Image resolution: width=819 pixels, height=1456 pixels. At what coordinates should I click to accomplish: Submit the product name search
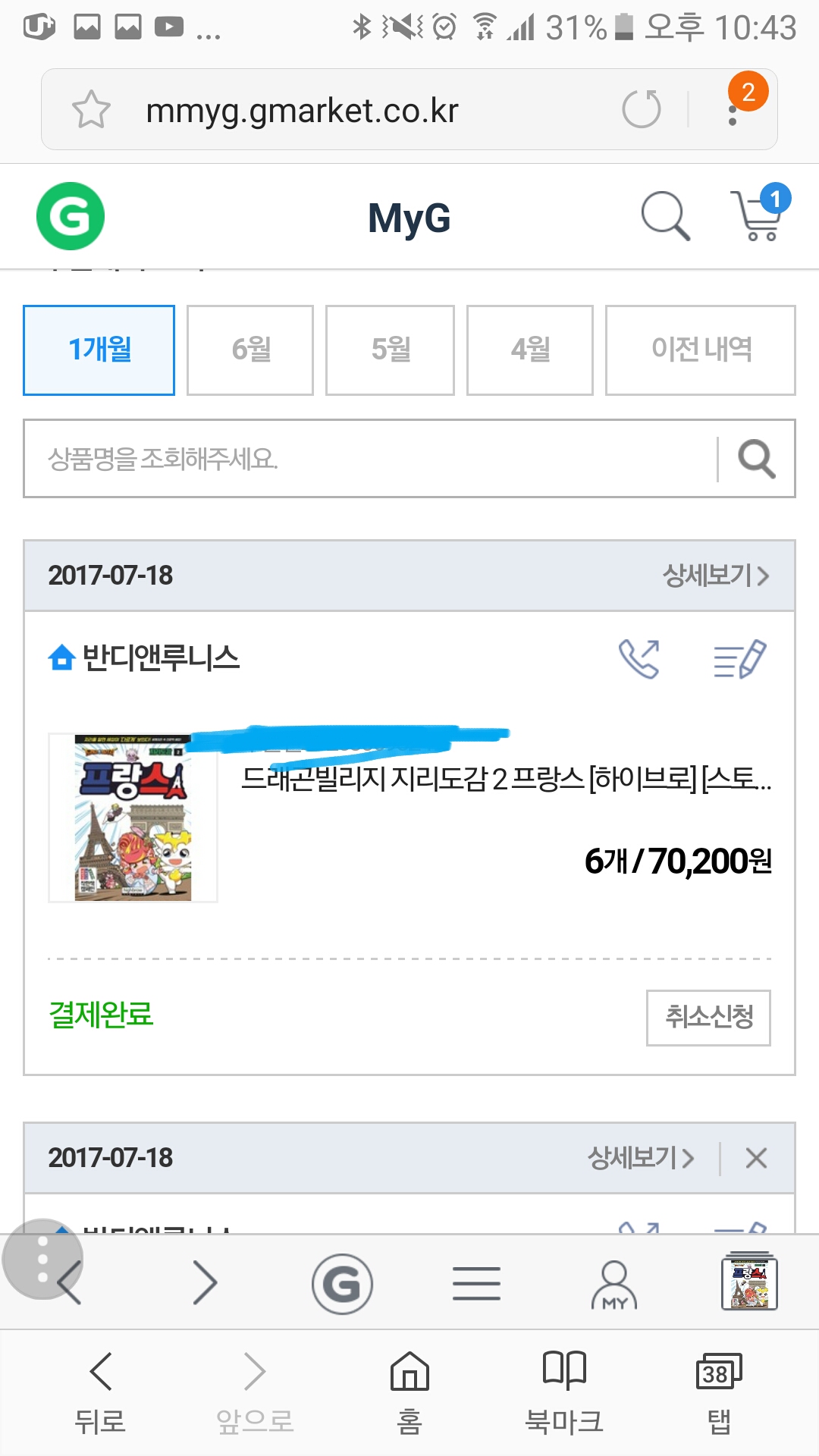[756, 459]
